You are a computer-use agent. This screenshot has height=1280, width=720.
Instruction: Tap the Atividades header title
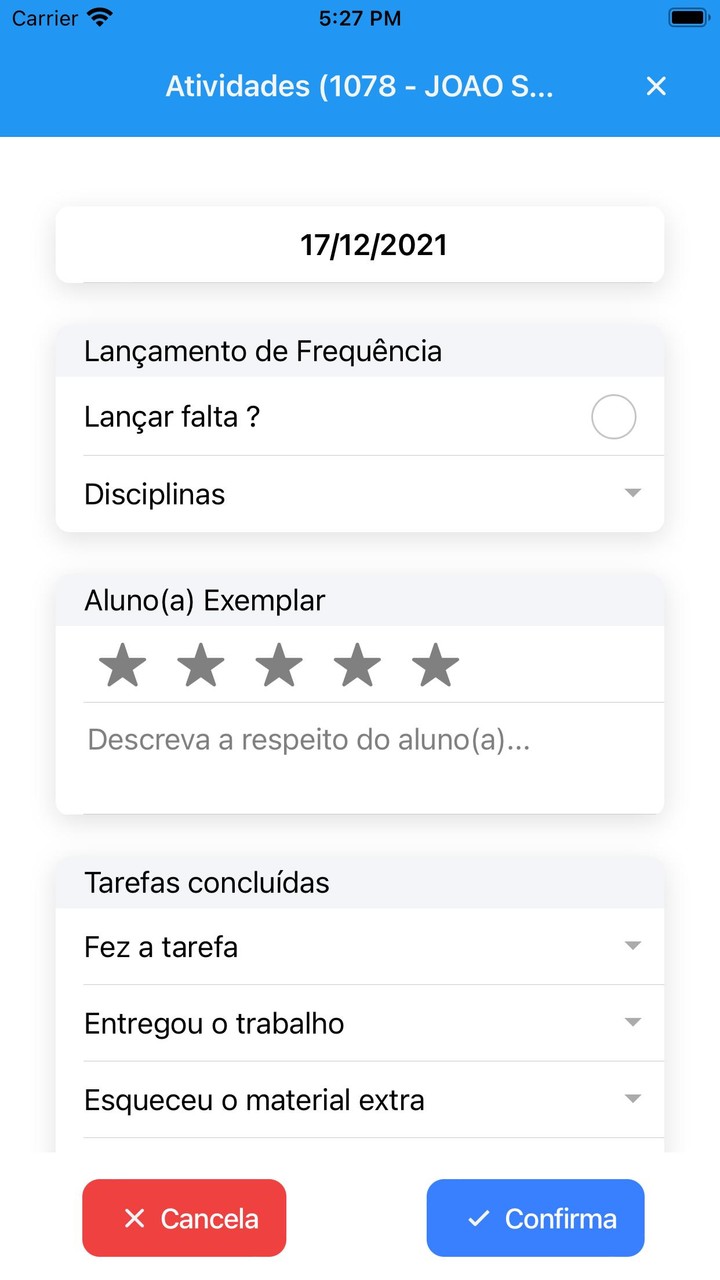point(360,86)
